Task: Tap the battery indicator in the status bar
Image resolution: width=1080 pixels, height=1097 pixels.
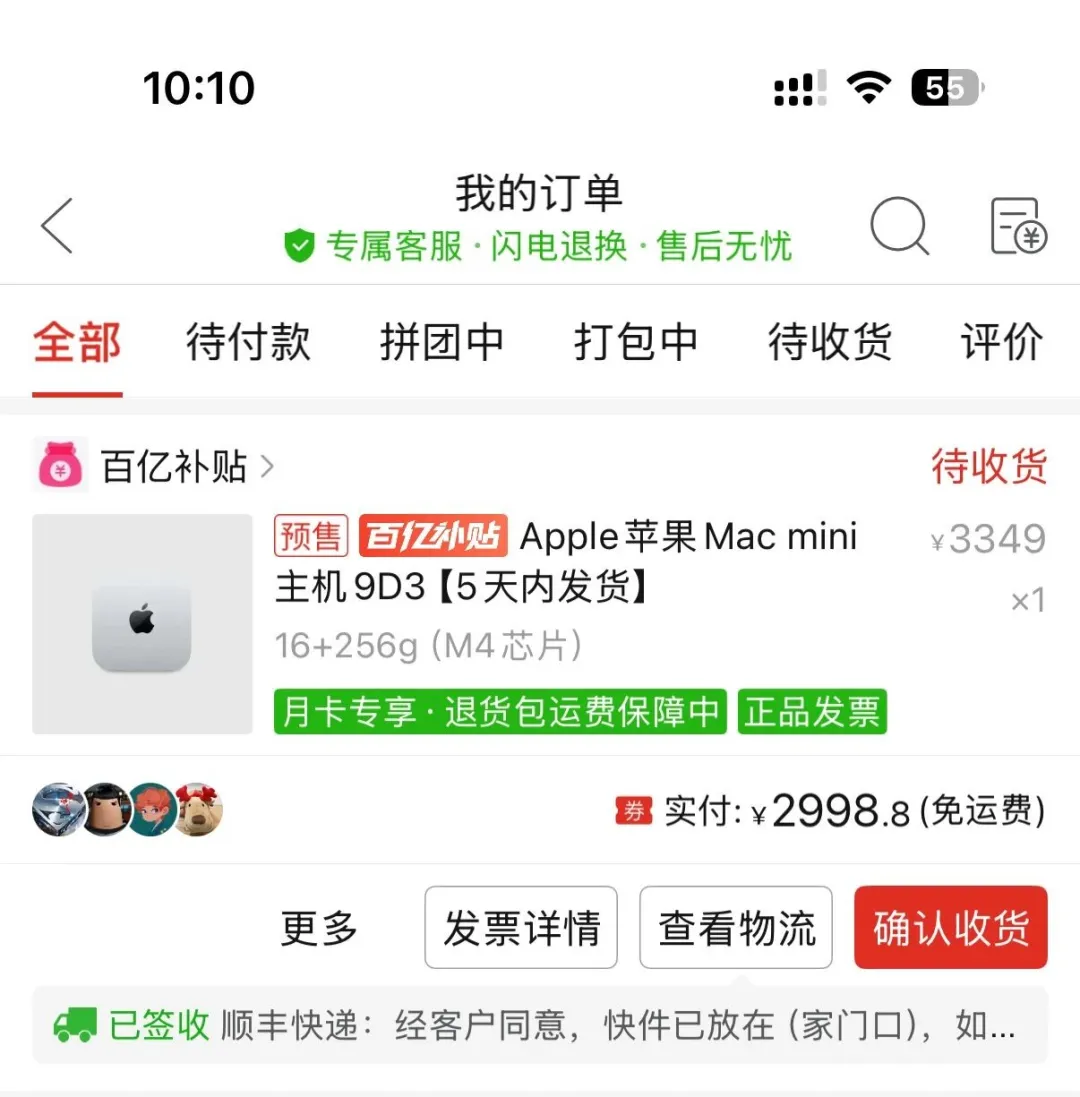Action: 944,89
